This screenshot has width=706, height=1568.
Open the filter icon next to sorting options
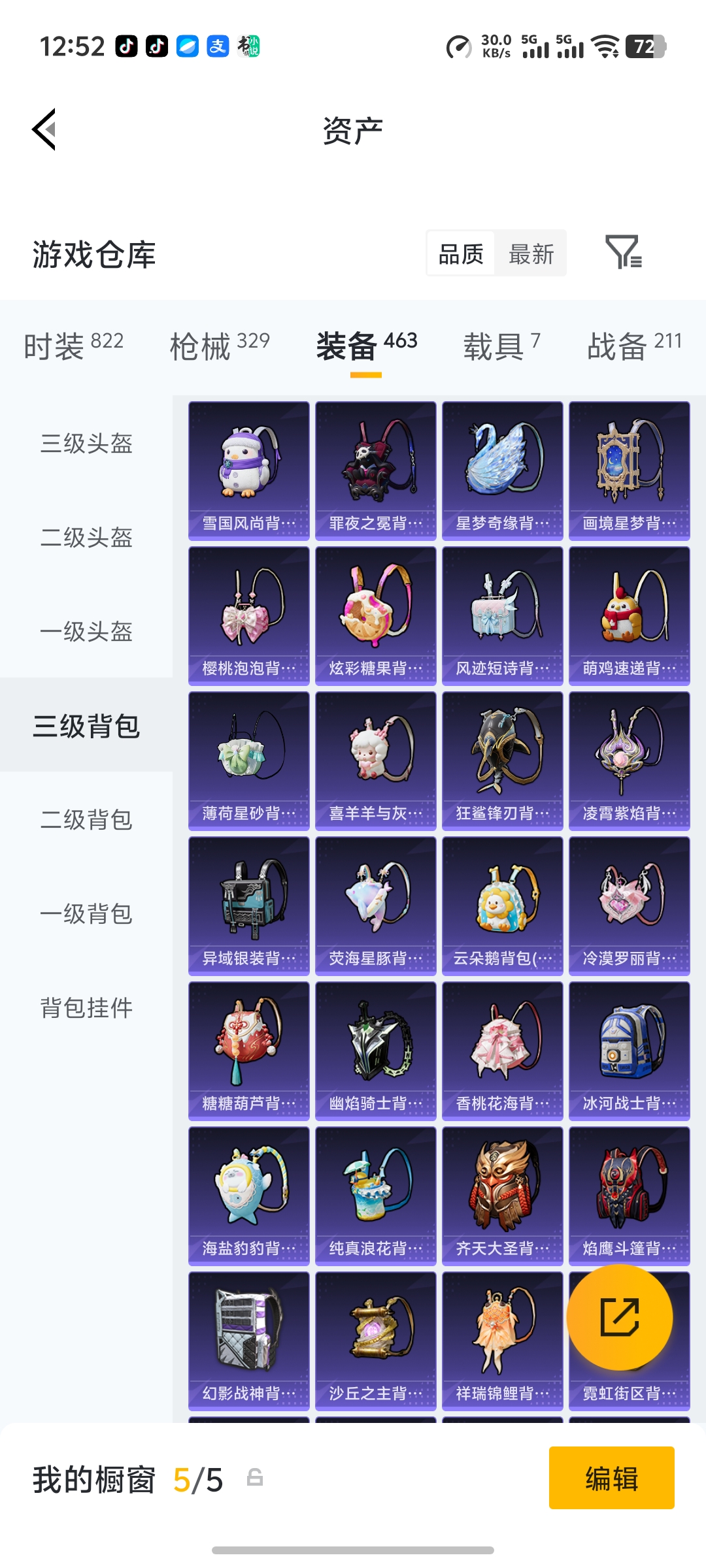pyautogui.click(x=624, y=253)
